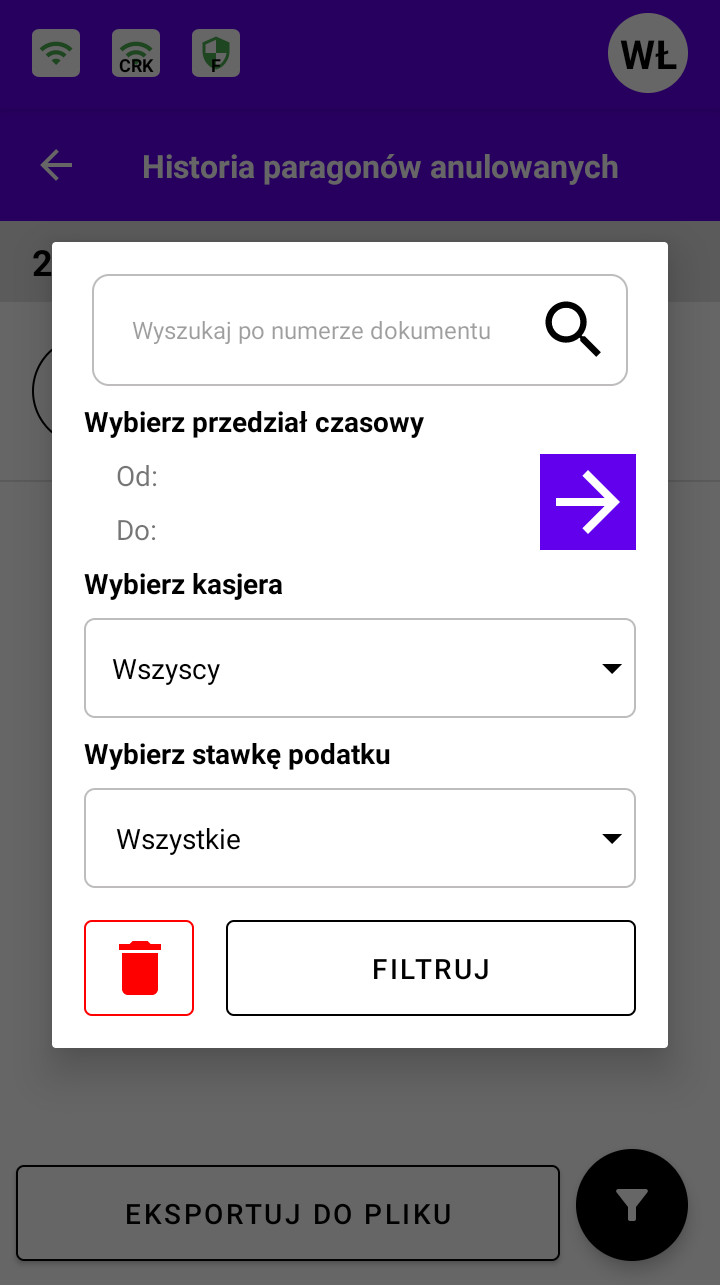
Task: Apply filters with the FILTRUJ button
Action: [x=431, y=968]
